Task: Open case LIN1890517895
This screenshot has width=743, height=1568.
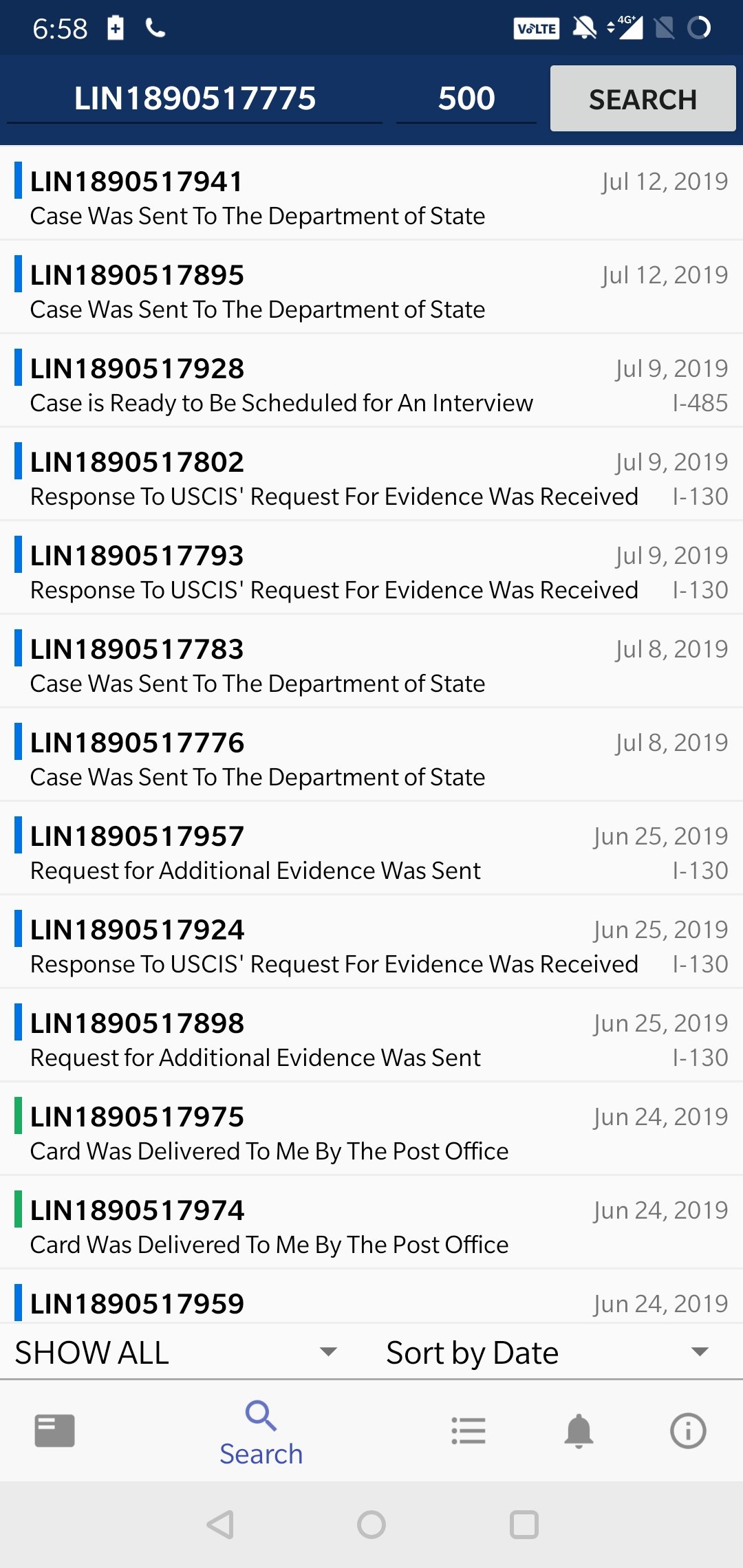Action: click(371, 287)
